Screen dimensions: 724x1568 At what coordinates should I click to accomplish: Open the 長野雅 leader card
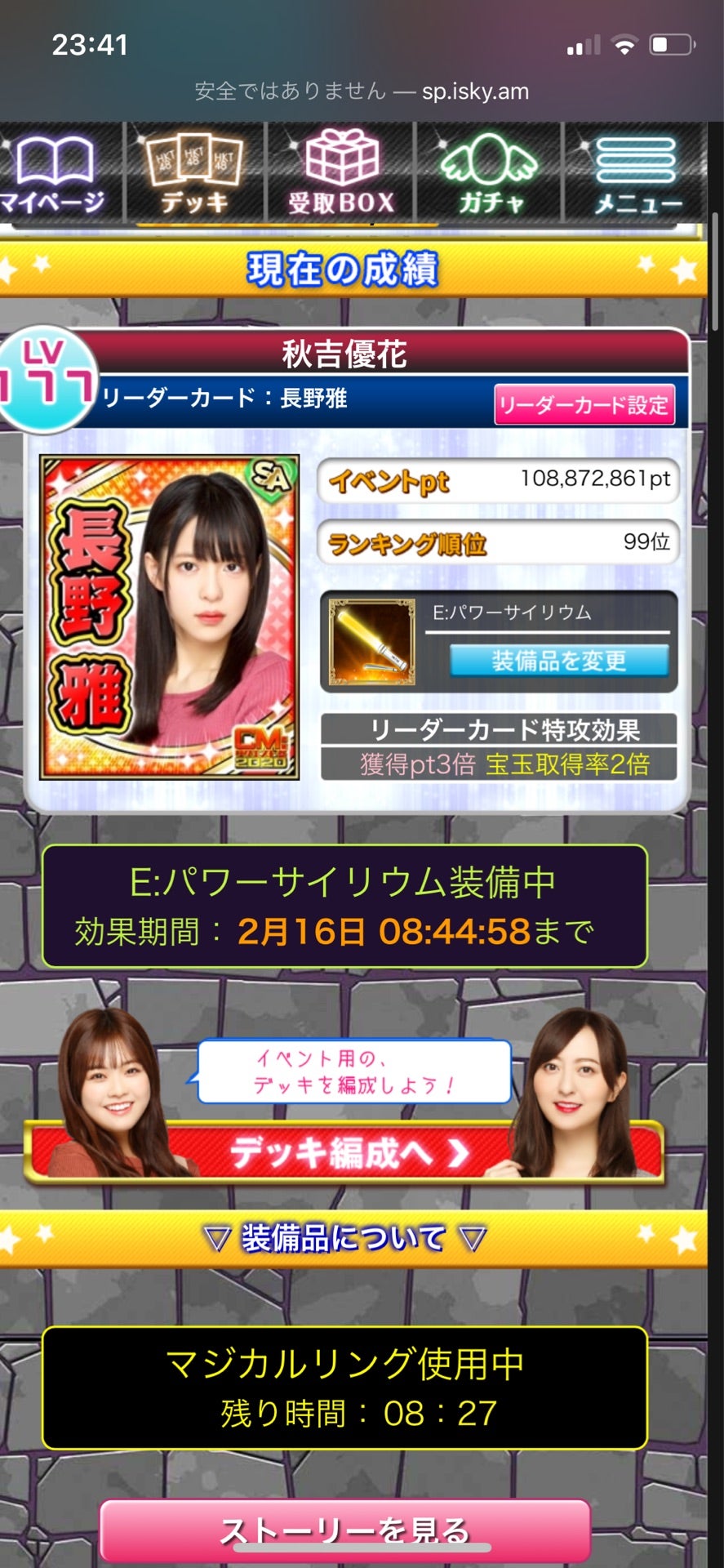(x=170, y=617)
